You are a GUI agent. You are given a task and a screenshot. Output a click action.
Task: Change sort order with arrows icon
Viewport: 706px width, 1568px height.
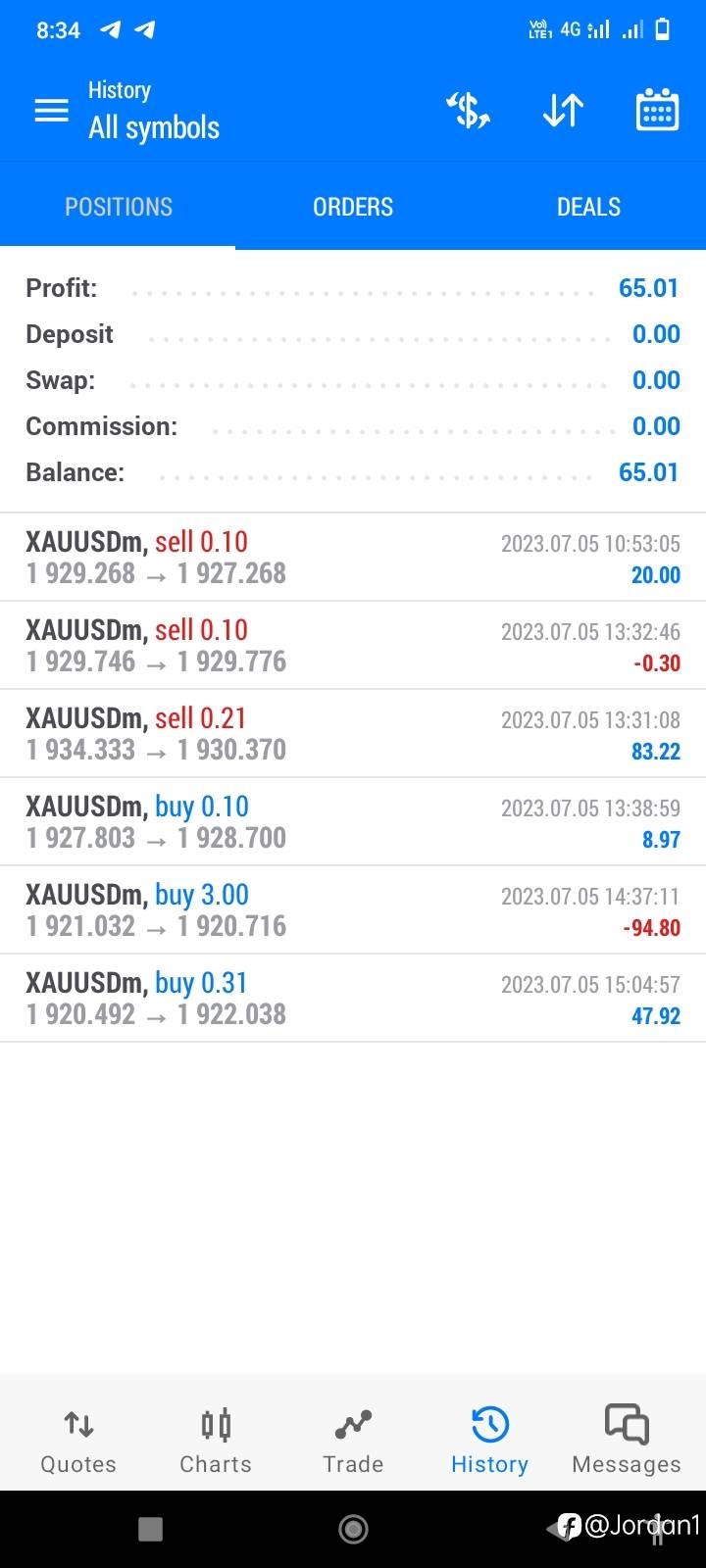[x=563, y=110]
